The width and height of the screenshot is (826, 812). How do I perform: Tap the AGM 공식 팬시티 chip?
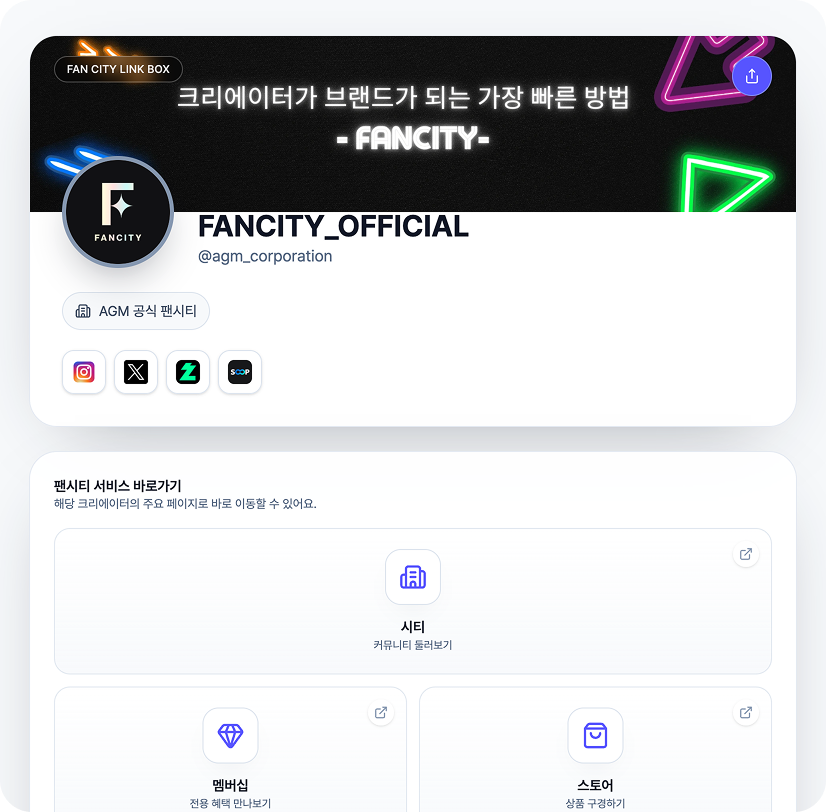pos(136,311)
